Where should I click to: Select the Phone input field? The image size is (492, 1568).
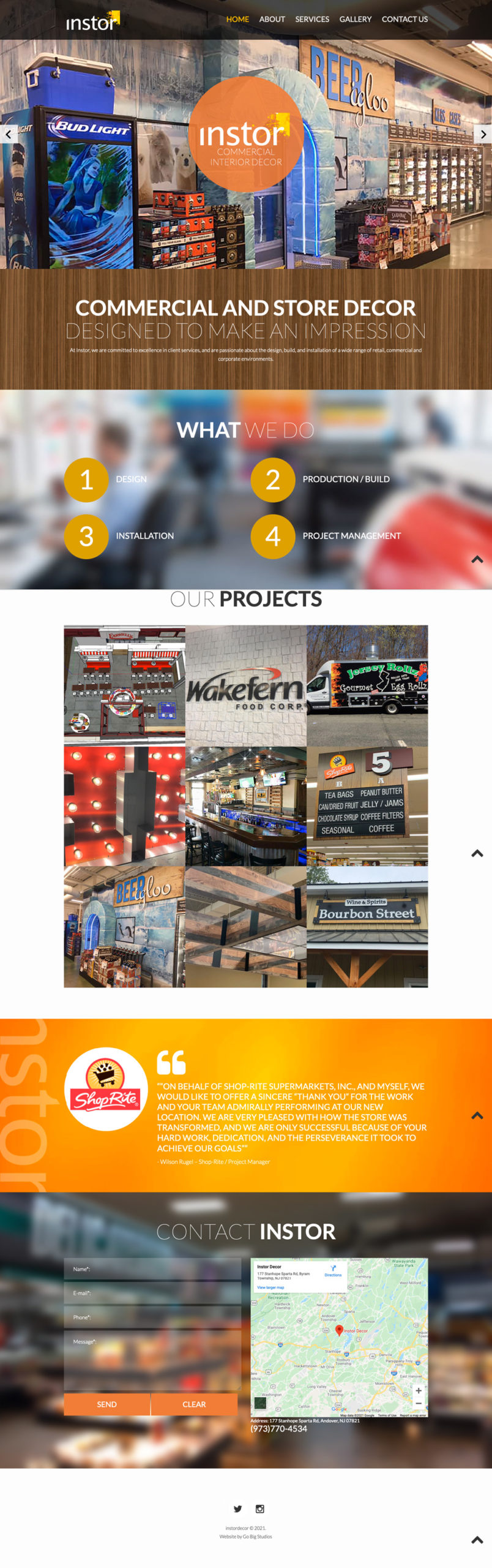(152, 1316)
